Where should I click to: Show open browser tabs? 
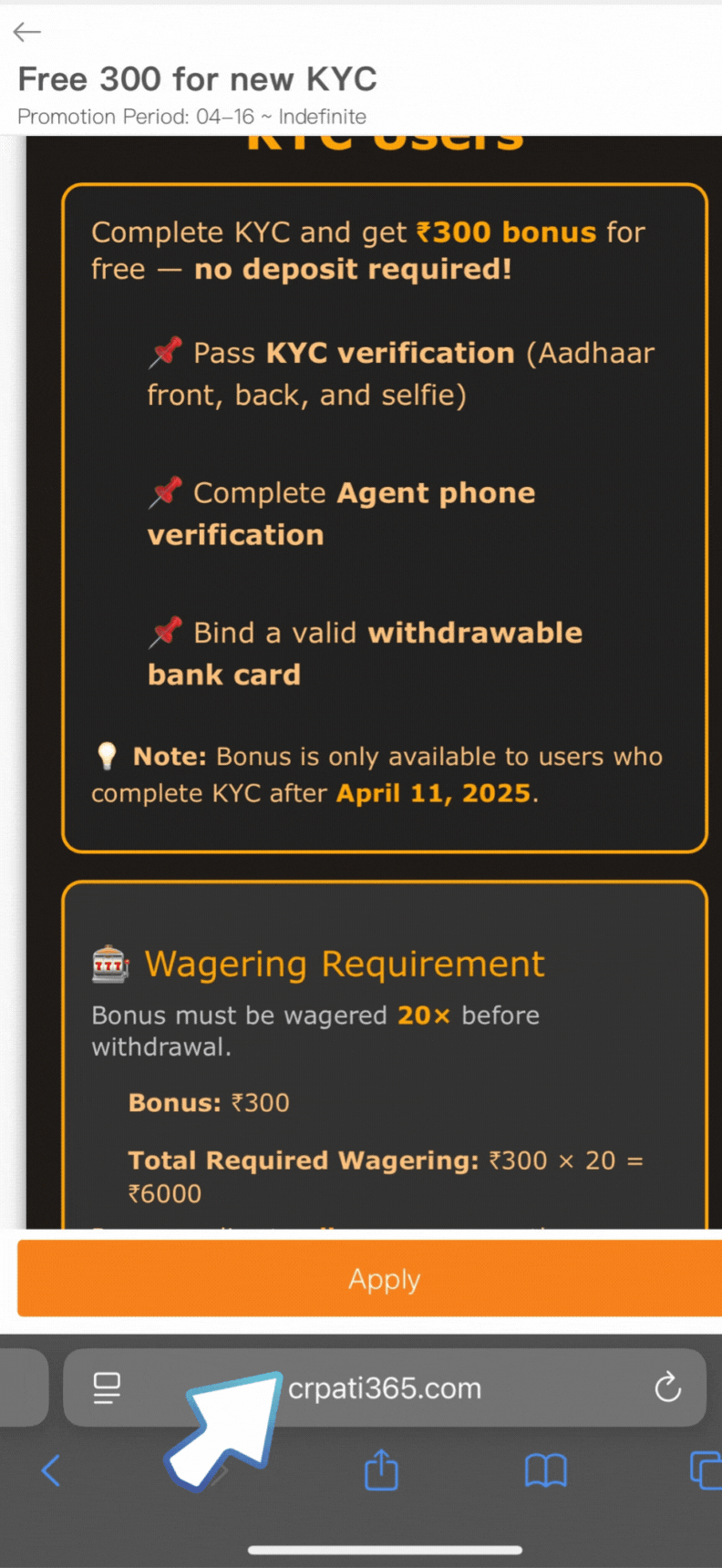706,1470
